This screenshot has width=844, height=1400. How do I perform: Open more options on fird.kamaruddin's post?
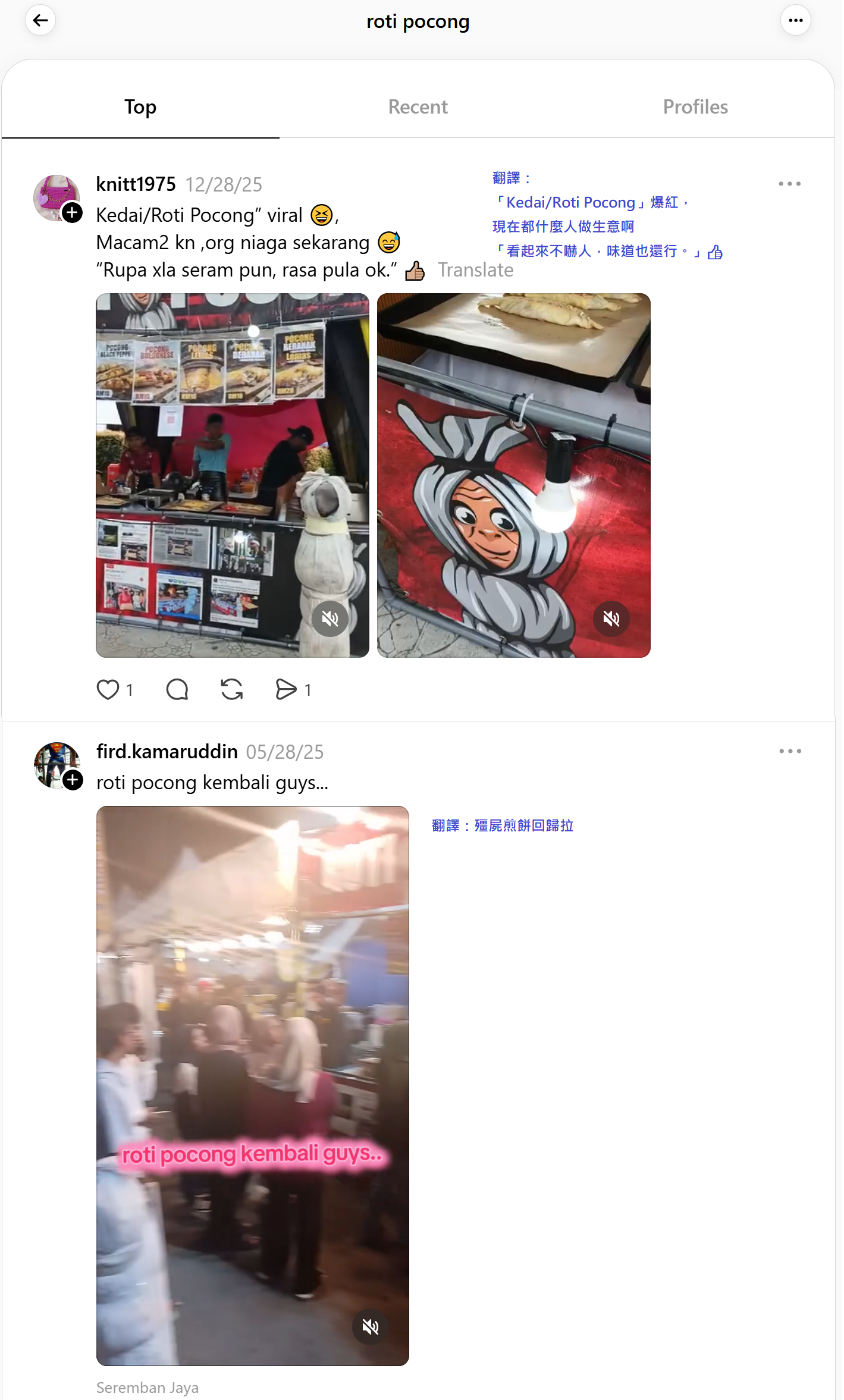790,751
